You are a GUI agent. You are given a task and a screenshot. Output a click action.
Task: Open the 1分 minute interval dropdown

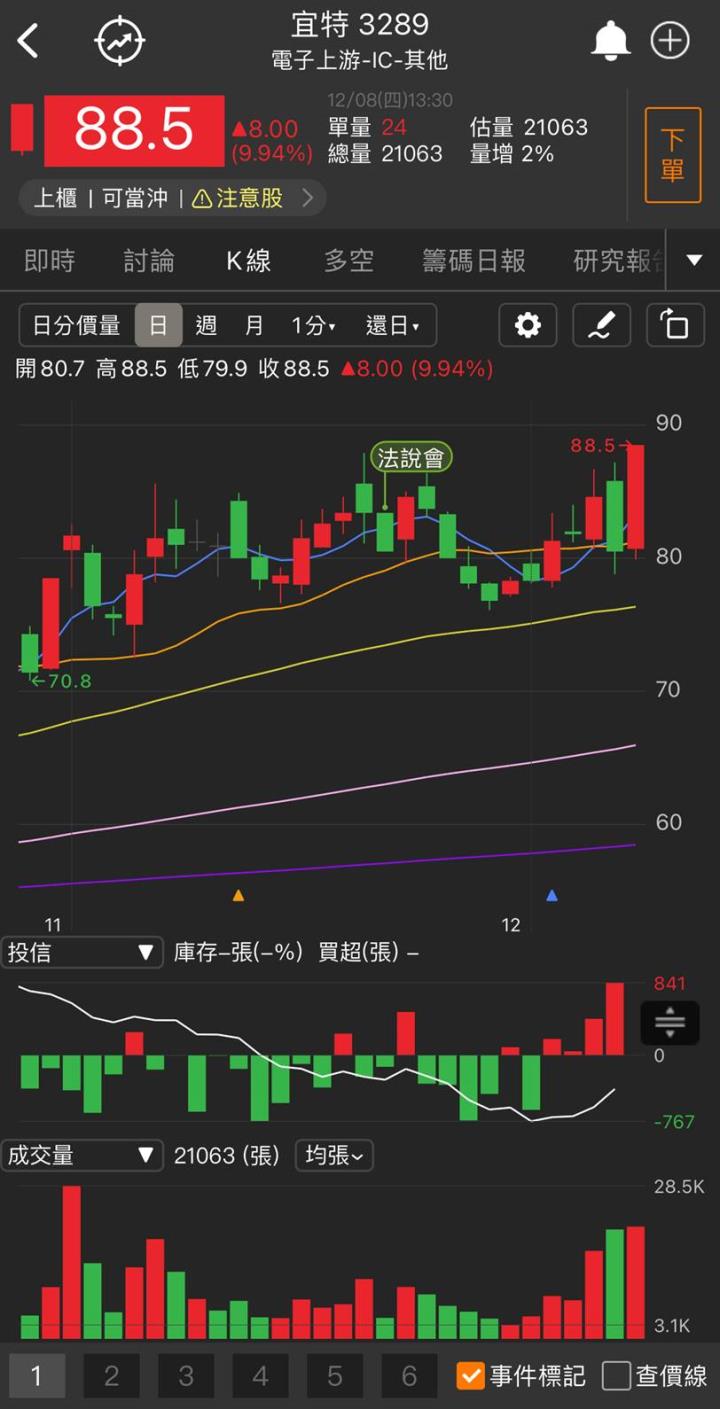[313, 325]
